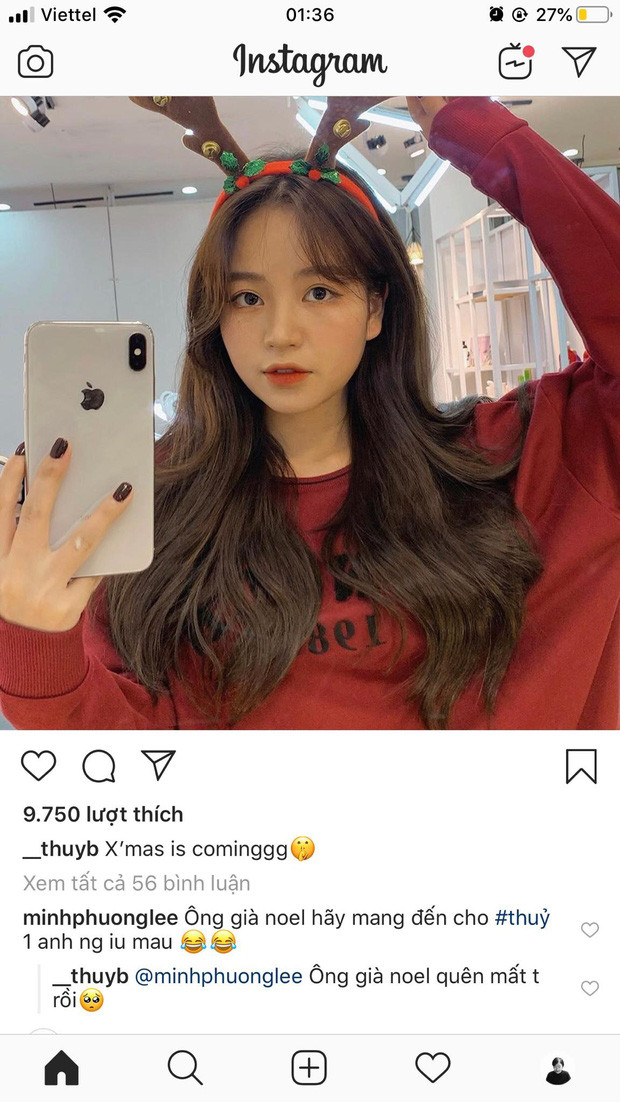Tap Xem tất cả 56 bình luận
Screen dimensions: 620x1102
pyautogui.click(x=136, y=883)
